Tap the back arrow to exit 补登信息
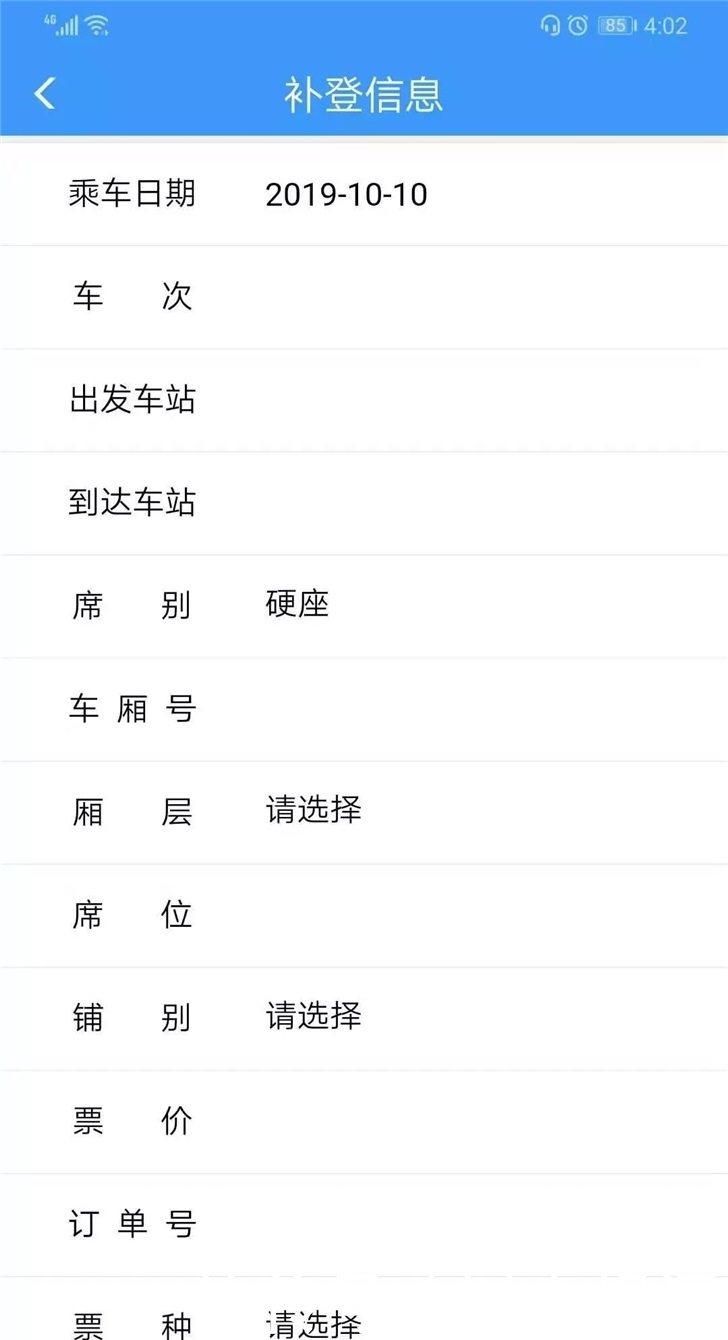The image size is (728, 1340). 42,92
